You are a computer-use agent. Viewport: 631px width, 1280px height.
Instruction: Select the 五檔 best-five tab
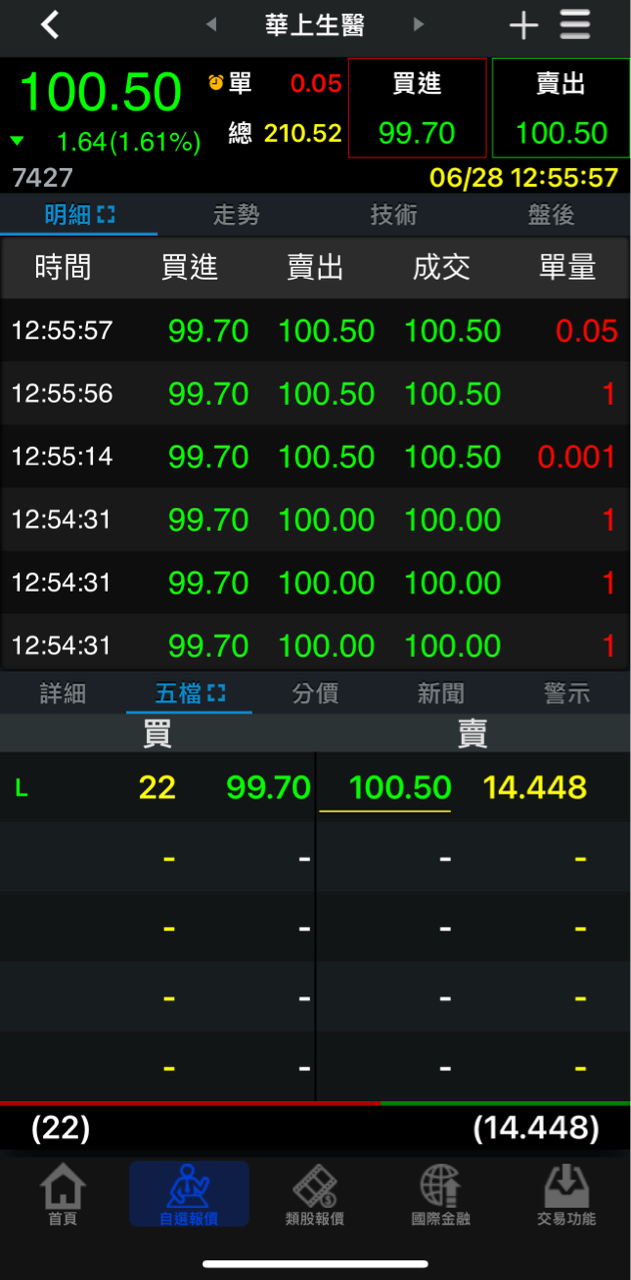[x=189, y=694]
